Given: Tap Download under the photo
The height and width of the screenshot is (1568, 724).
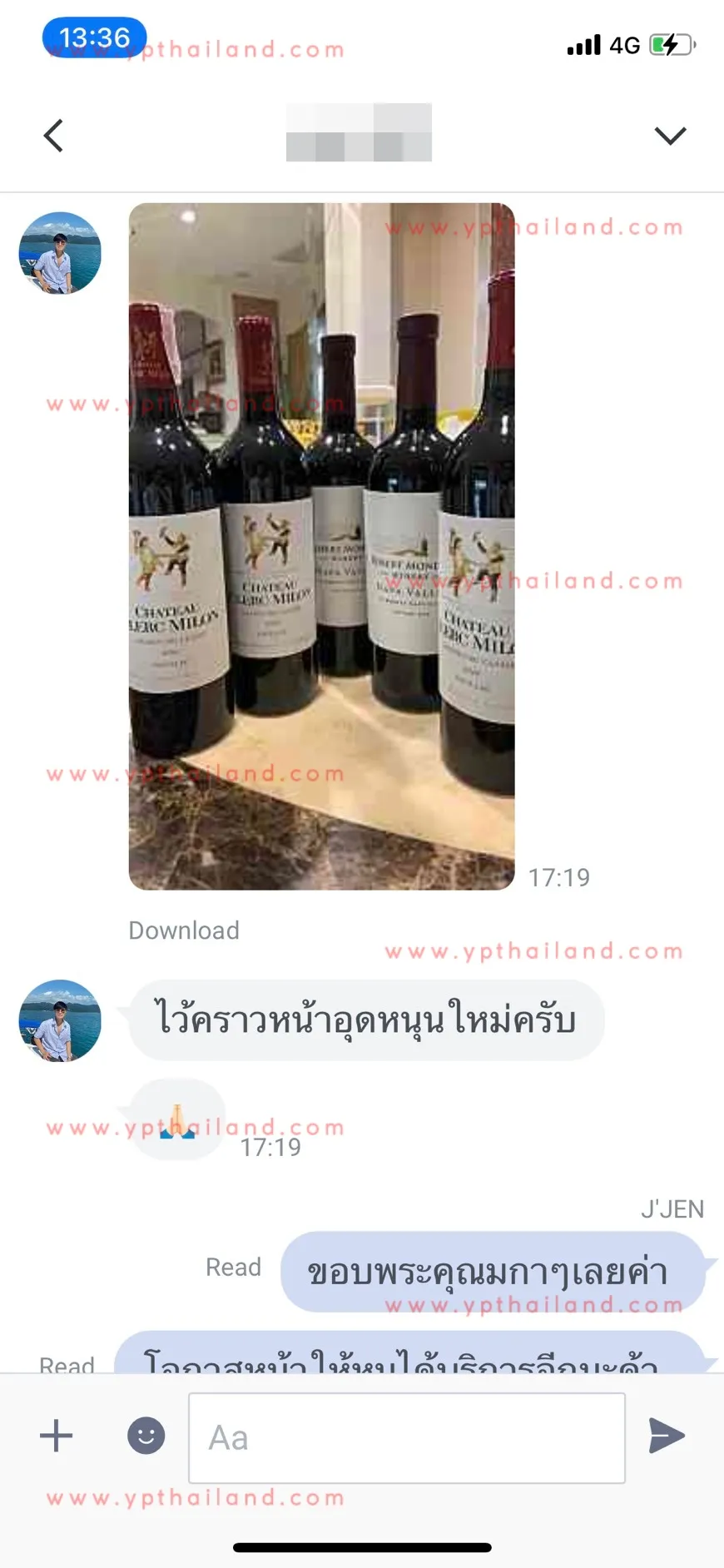Looking at the screenshot, I should click(x=184, y=930).
